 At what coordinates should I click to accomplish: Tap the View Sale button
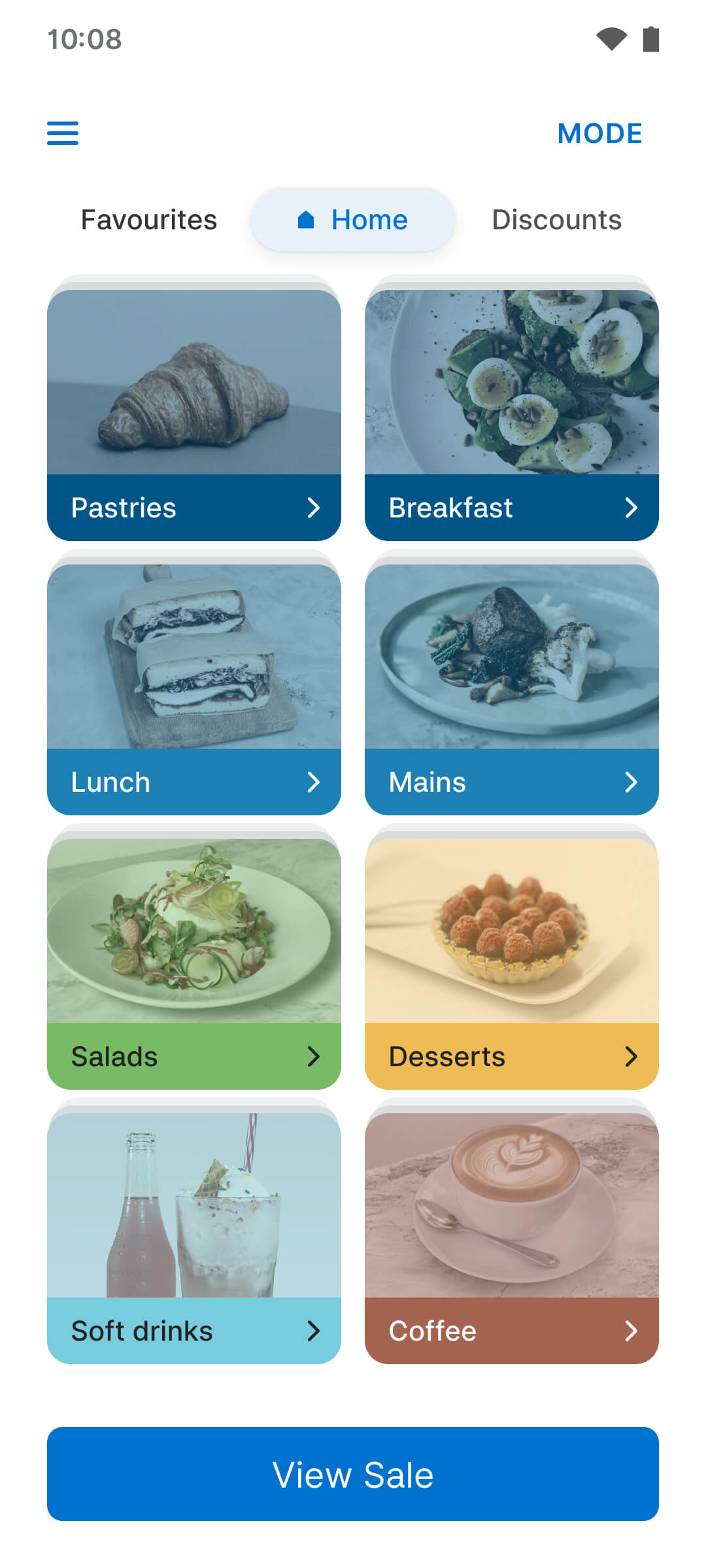[353, 1474]
